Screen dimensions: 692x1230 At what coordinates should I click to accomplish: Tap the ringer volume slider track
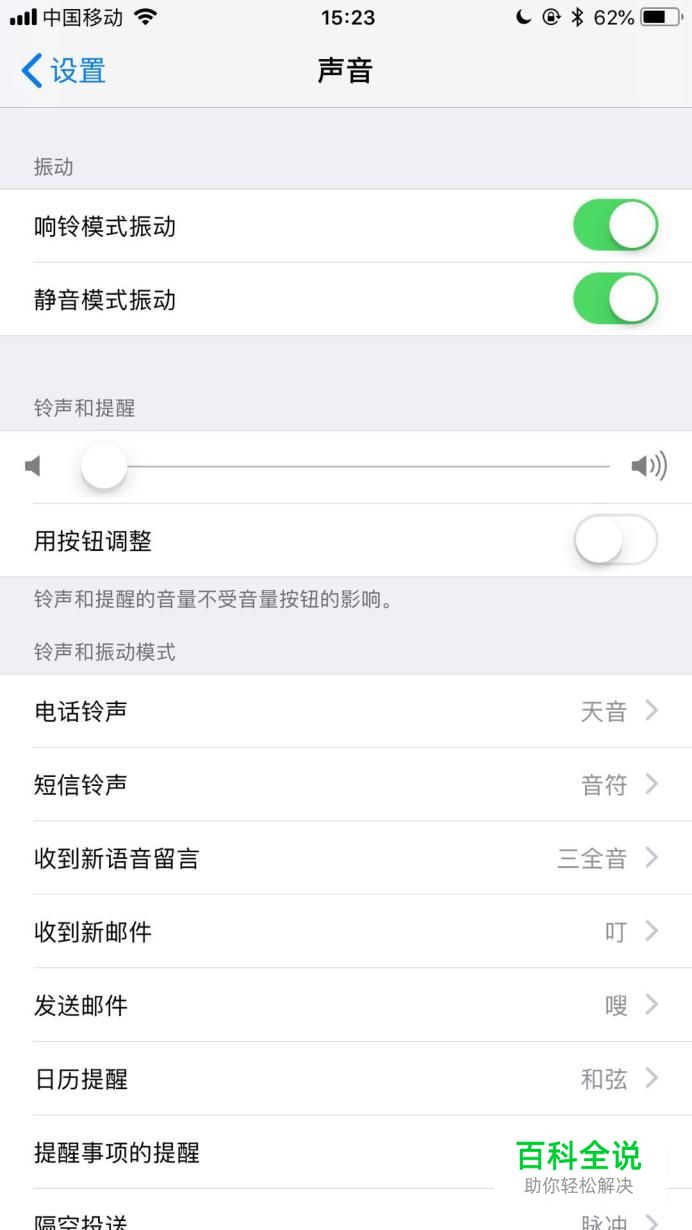click(x=345, y=466)
